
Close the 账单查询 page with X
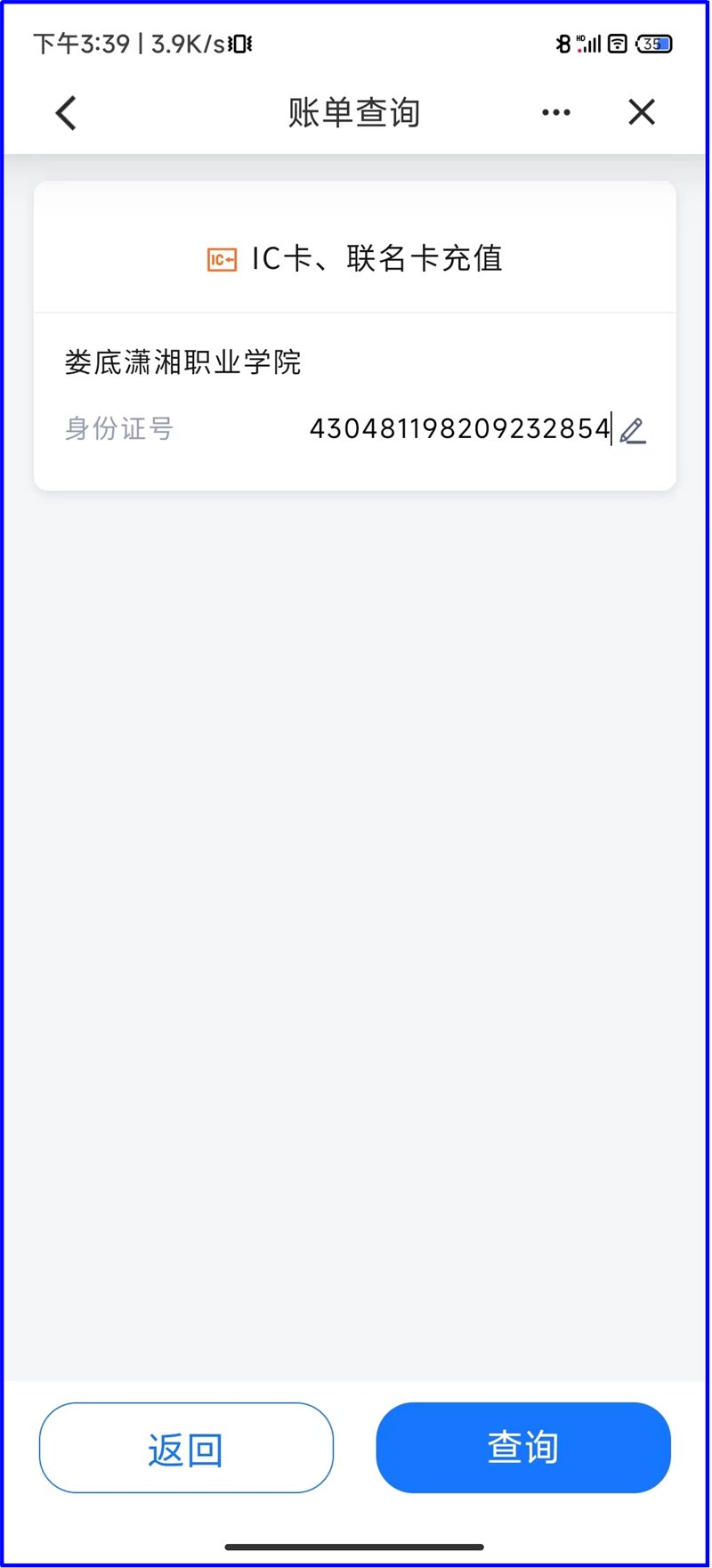tap(641, 112)
